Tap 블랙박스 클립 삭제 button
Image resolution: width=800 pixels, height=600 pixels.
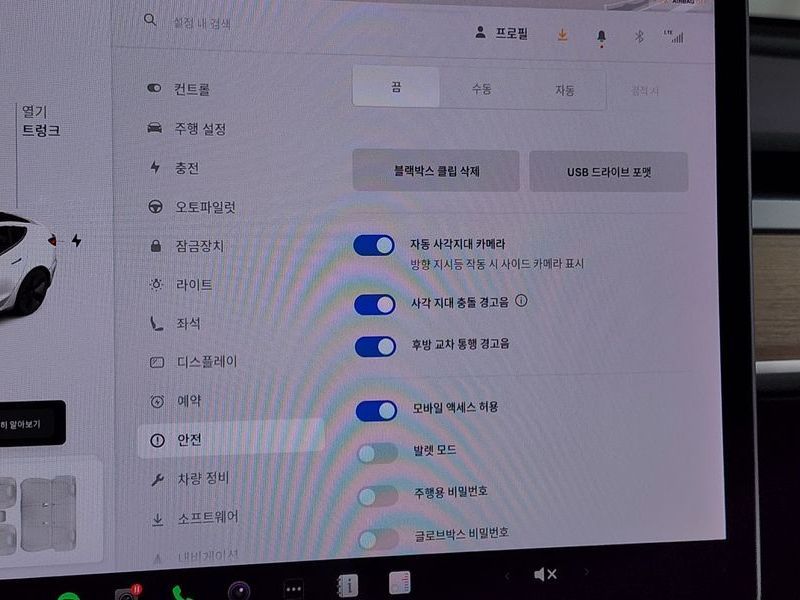[x=436, y=171]
